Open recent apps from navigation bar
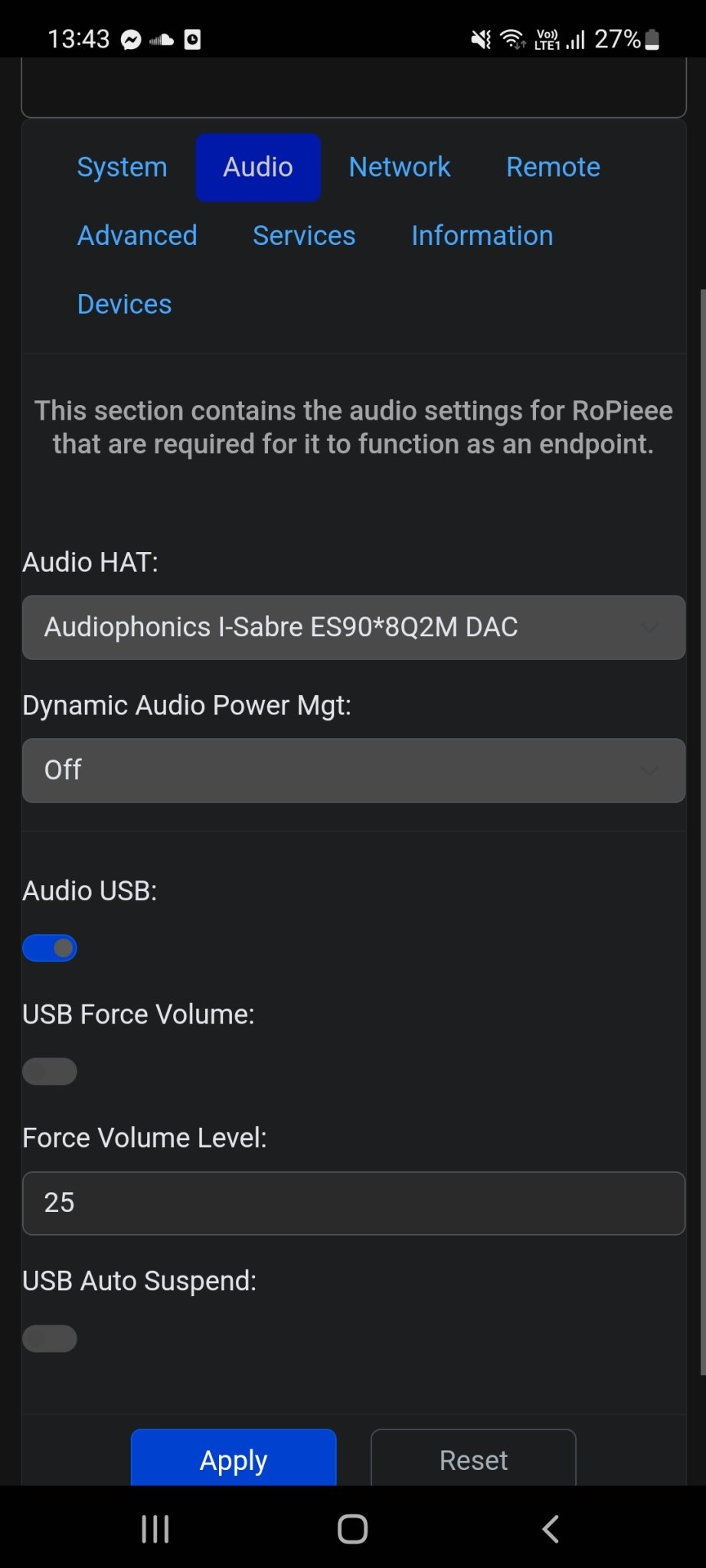Screen dimensions: 706x1568 point(155,1529)
